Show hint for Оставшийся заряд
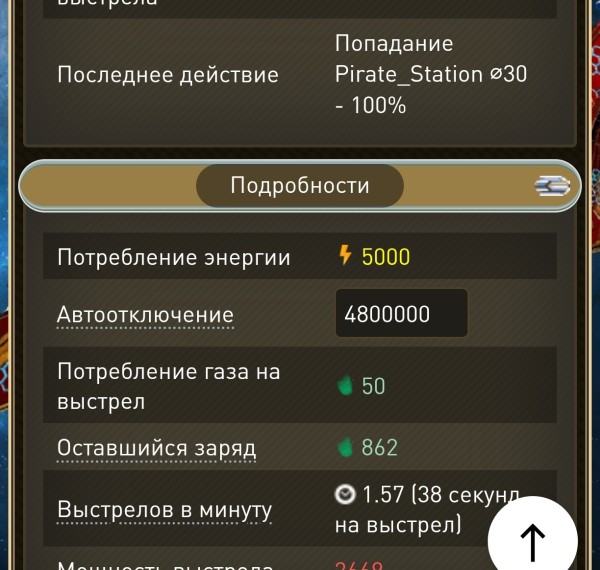The height and width of the screenshot is (570, 600). point(156,448)
